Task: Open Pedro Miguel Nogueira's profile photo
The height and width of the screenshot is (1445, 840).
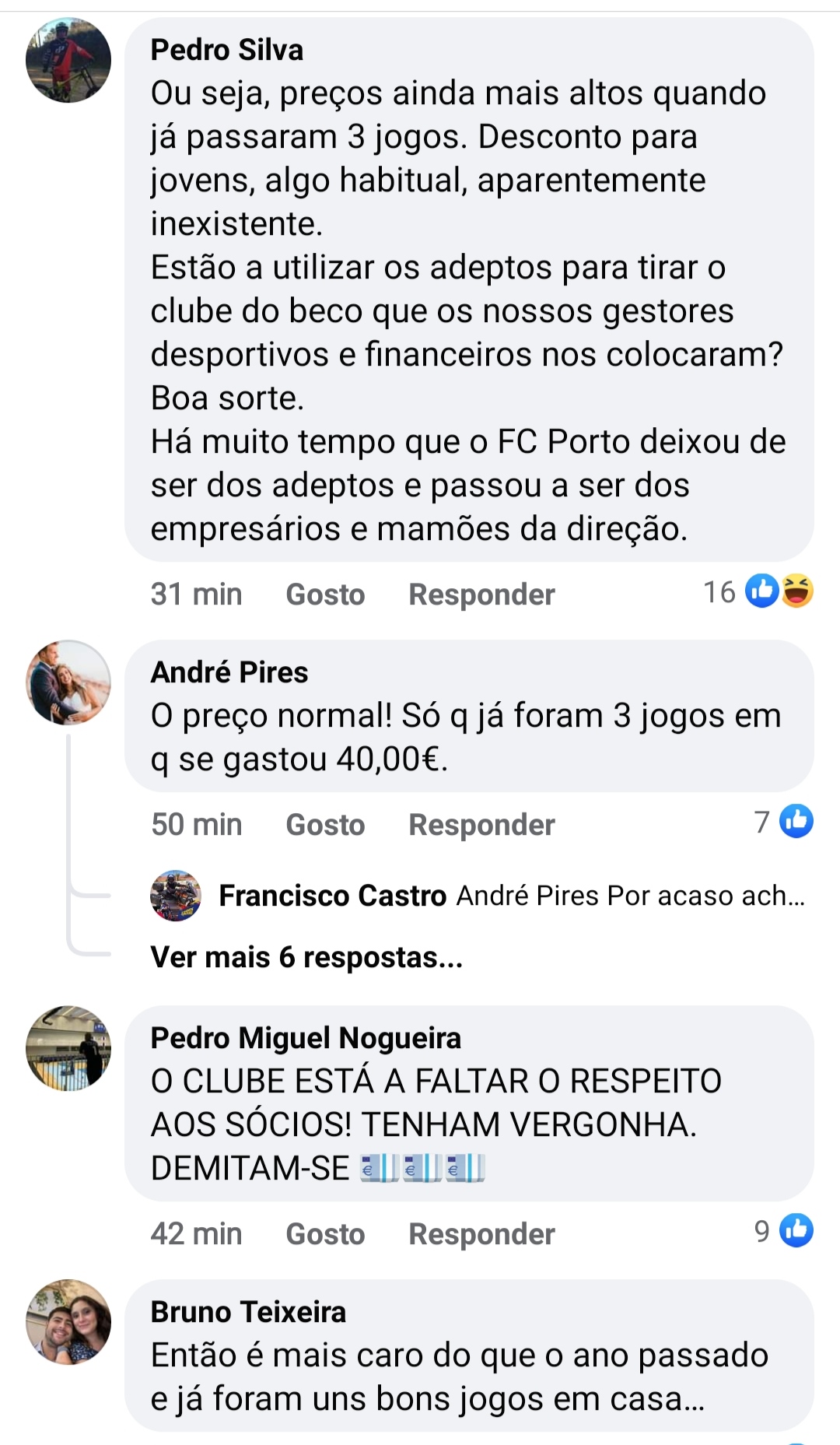Action: point(68,1048)
